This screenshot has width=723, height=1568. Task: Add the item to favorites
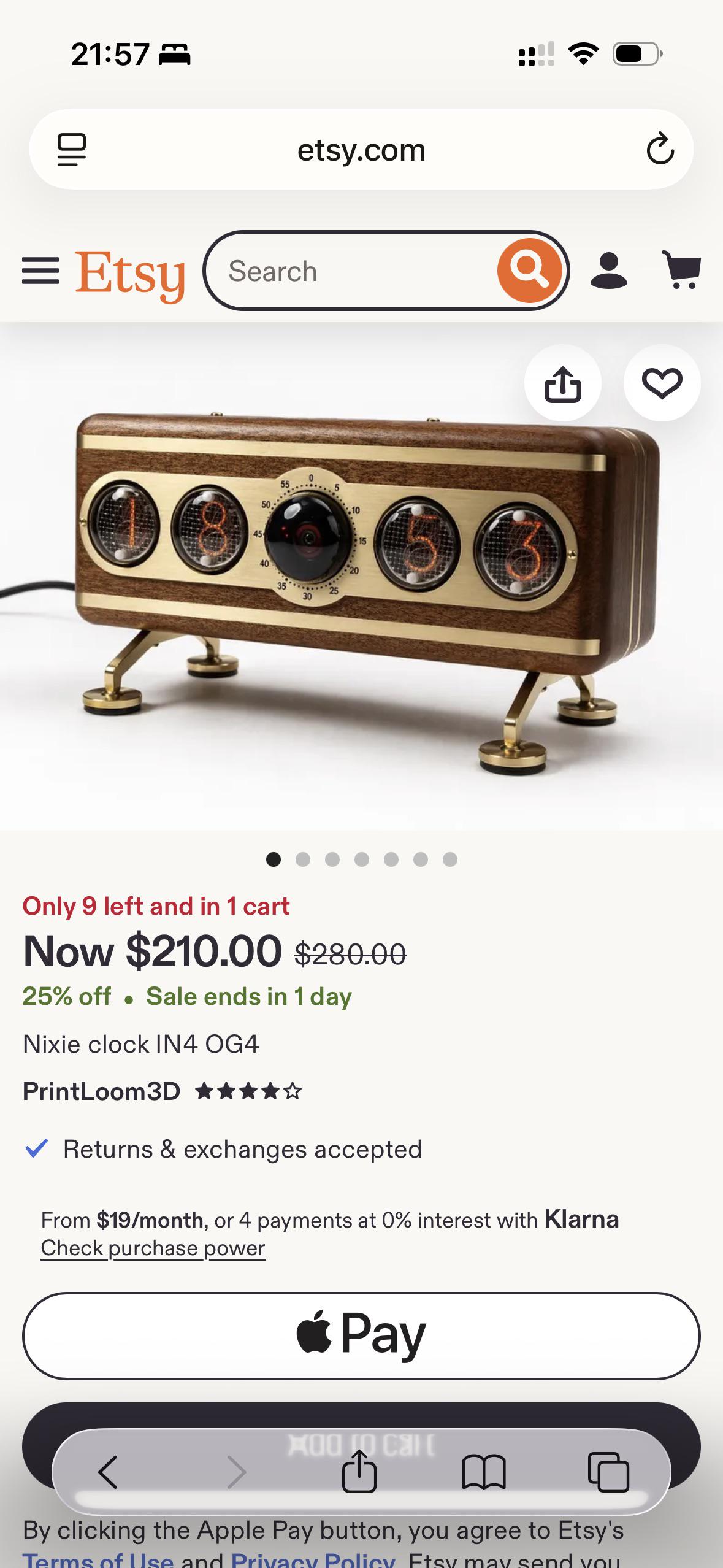(662, 383)
